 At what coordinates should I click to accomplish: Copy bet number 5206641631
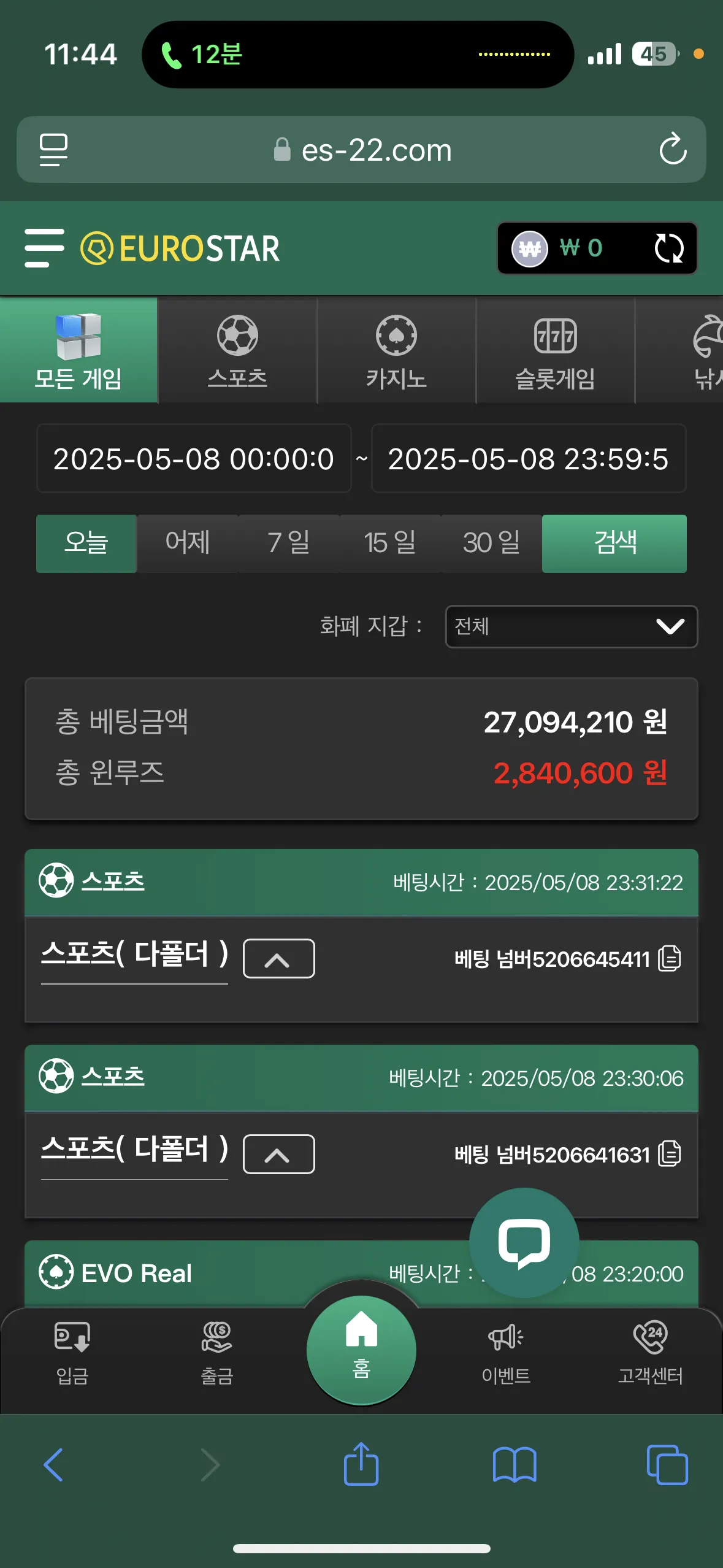coord(670,1154)
